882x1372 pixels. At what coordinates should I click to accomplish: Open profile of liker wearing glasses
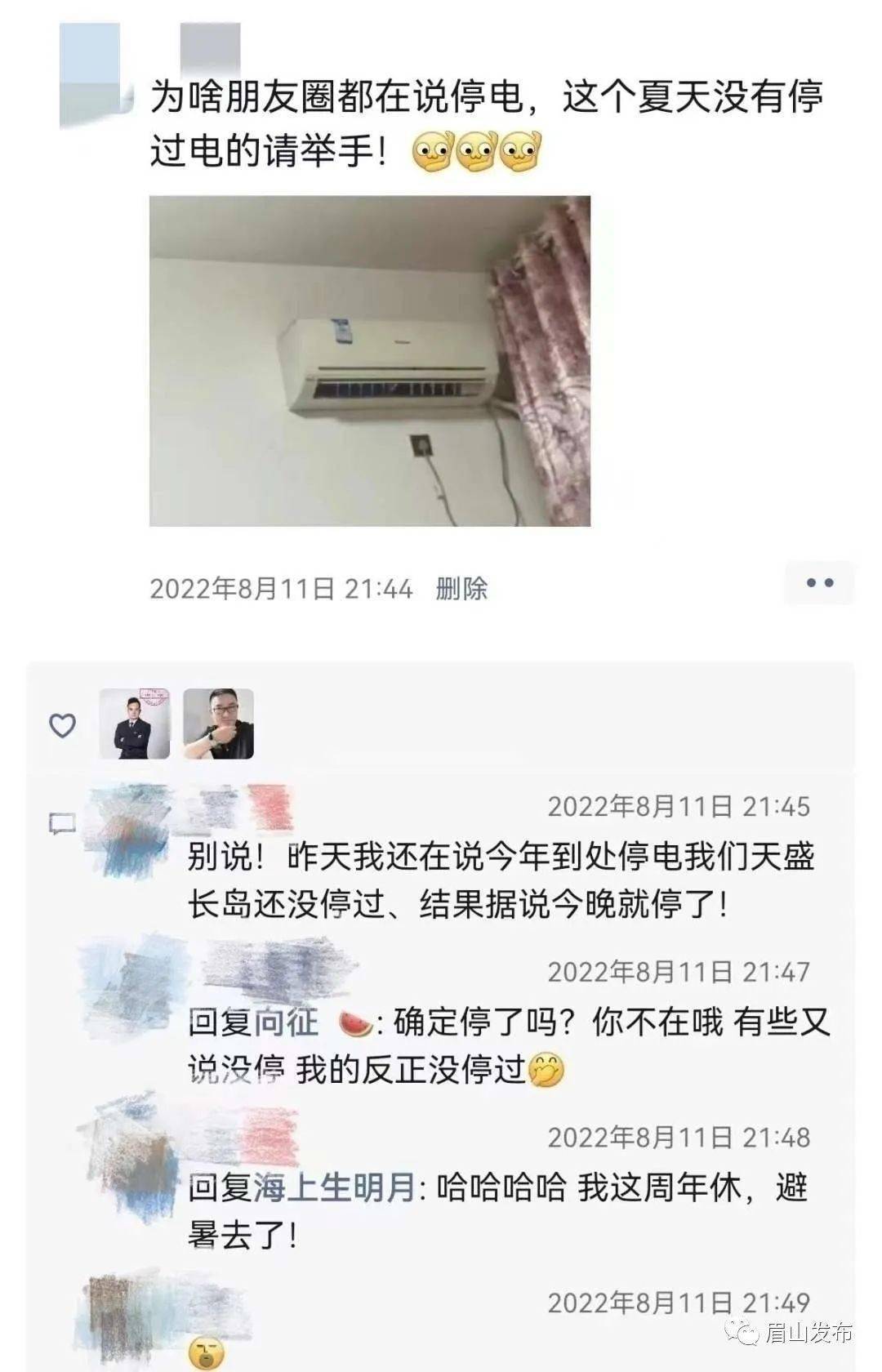click(x=218, y=724)
